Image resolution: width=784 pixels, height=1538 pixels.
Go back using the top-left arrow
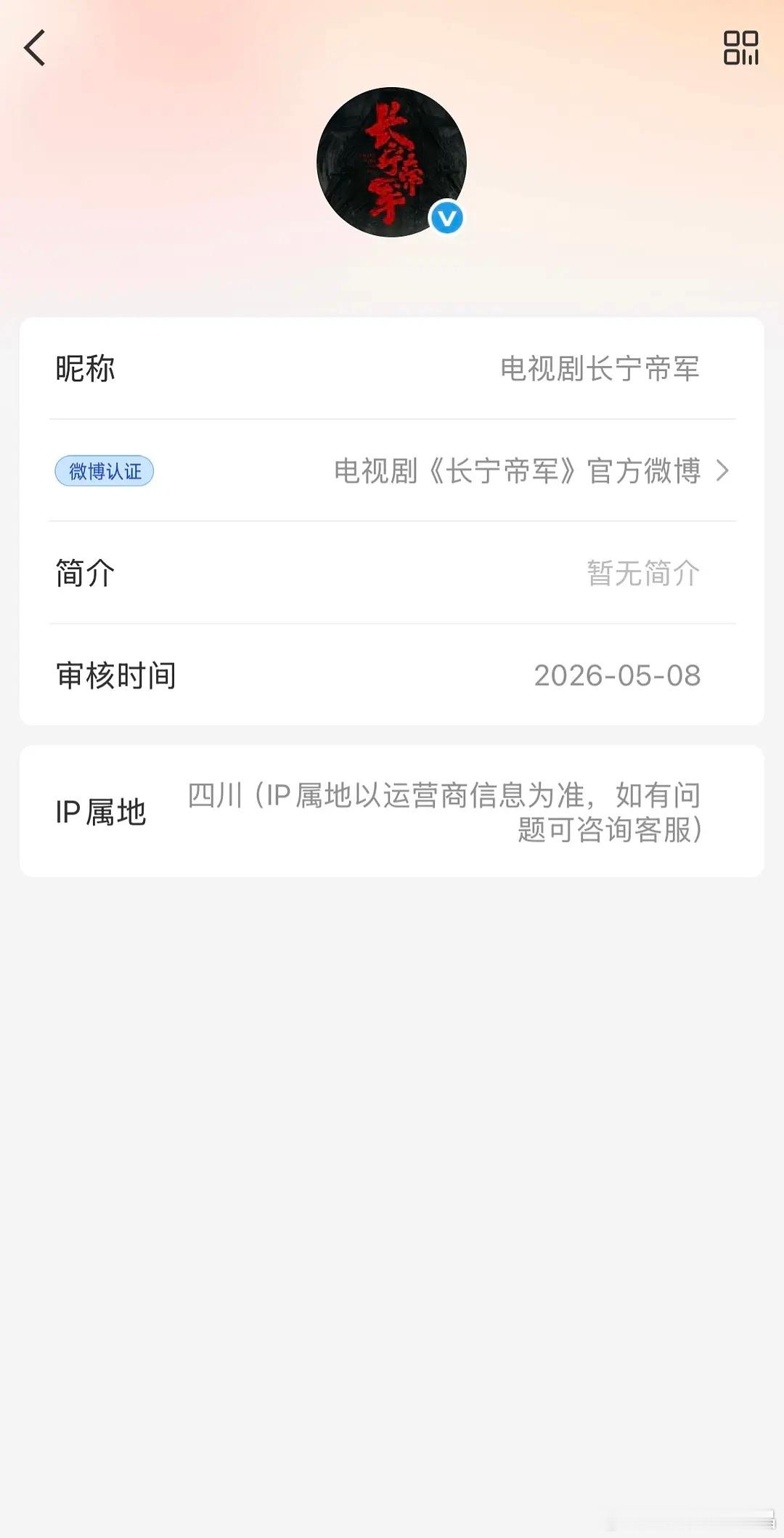35,48
